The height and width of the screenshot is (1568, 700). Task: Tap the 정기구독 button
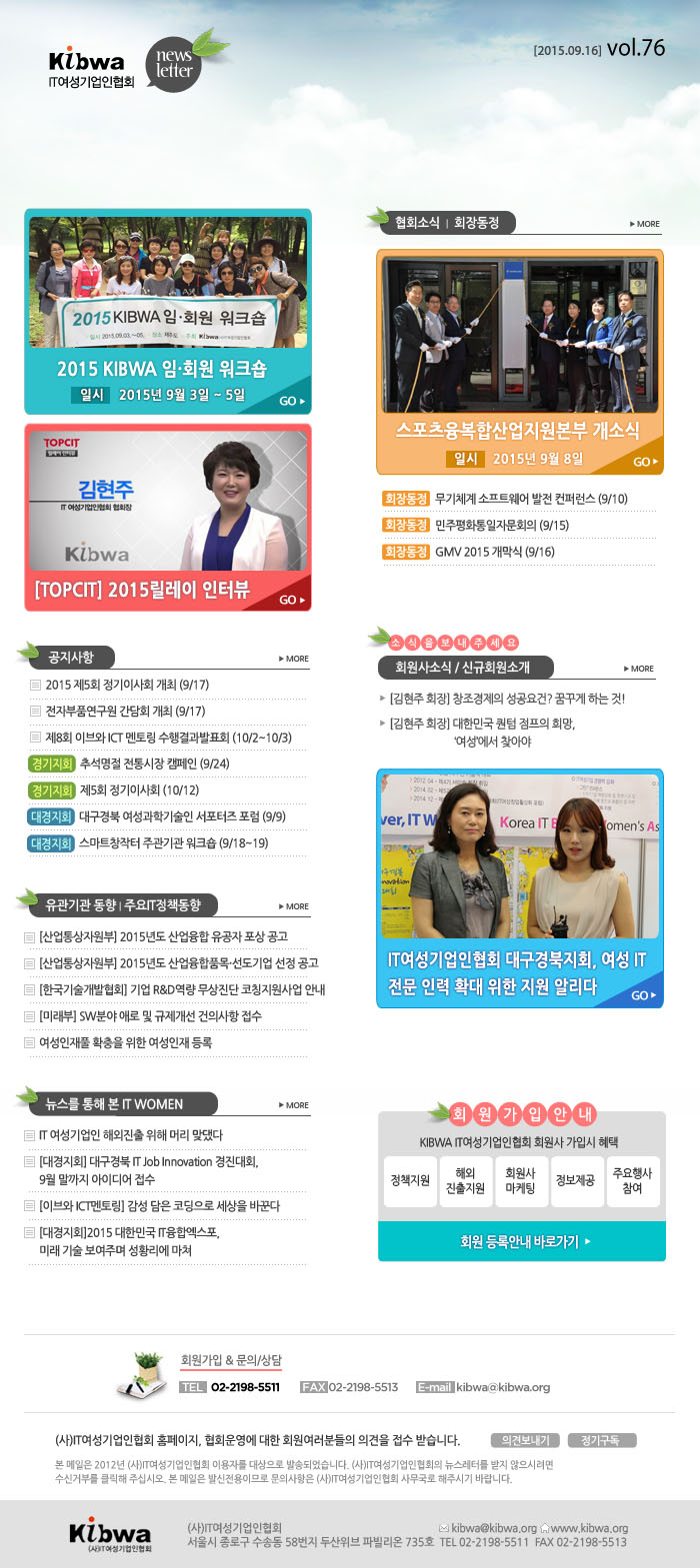click(x=601, y=1440)
